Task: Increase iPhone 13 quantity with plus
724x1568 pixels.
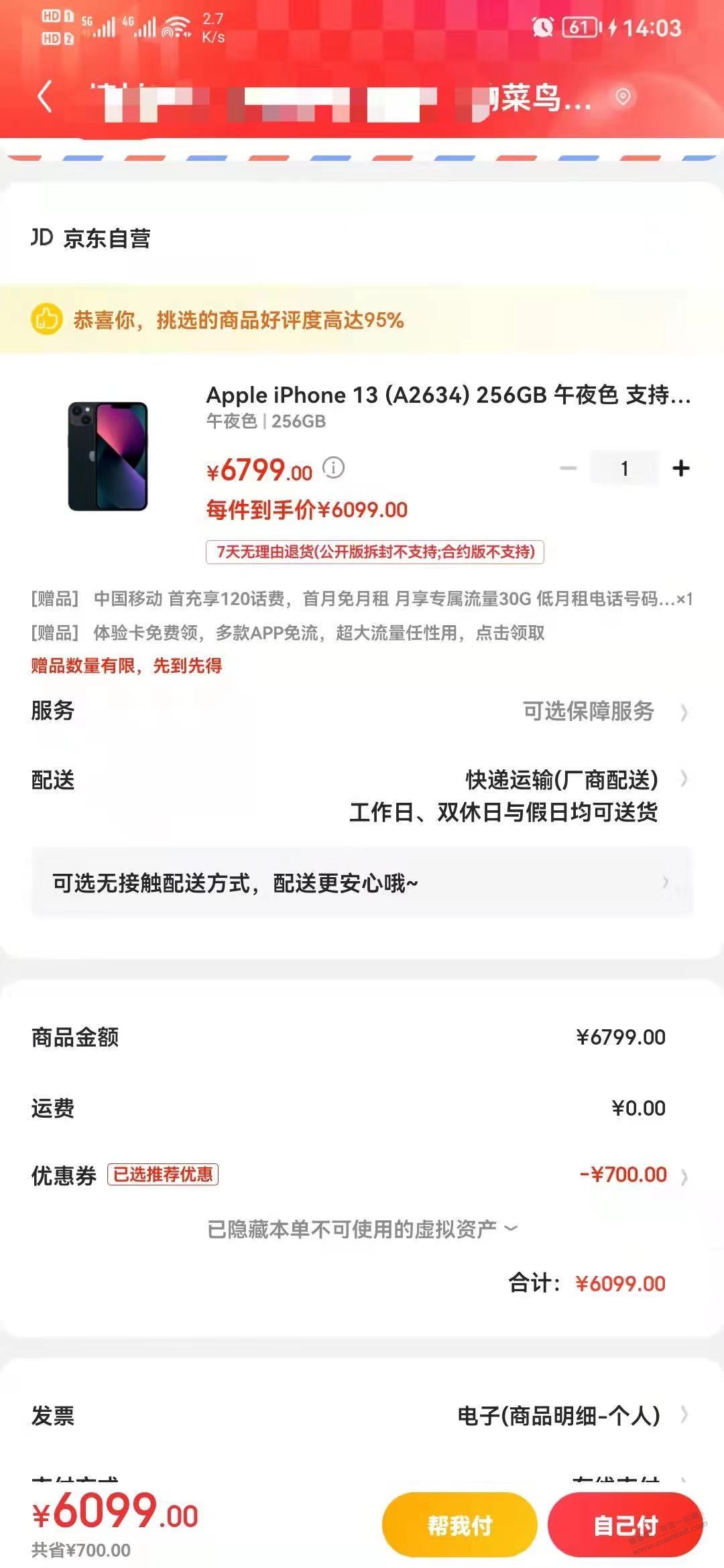Action: click(680, 468)
